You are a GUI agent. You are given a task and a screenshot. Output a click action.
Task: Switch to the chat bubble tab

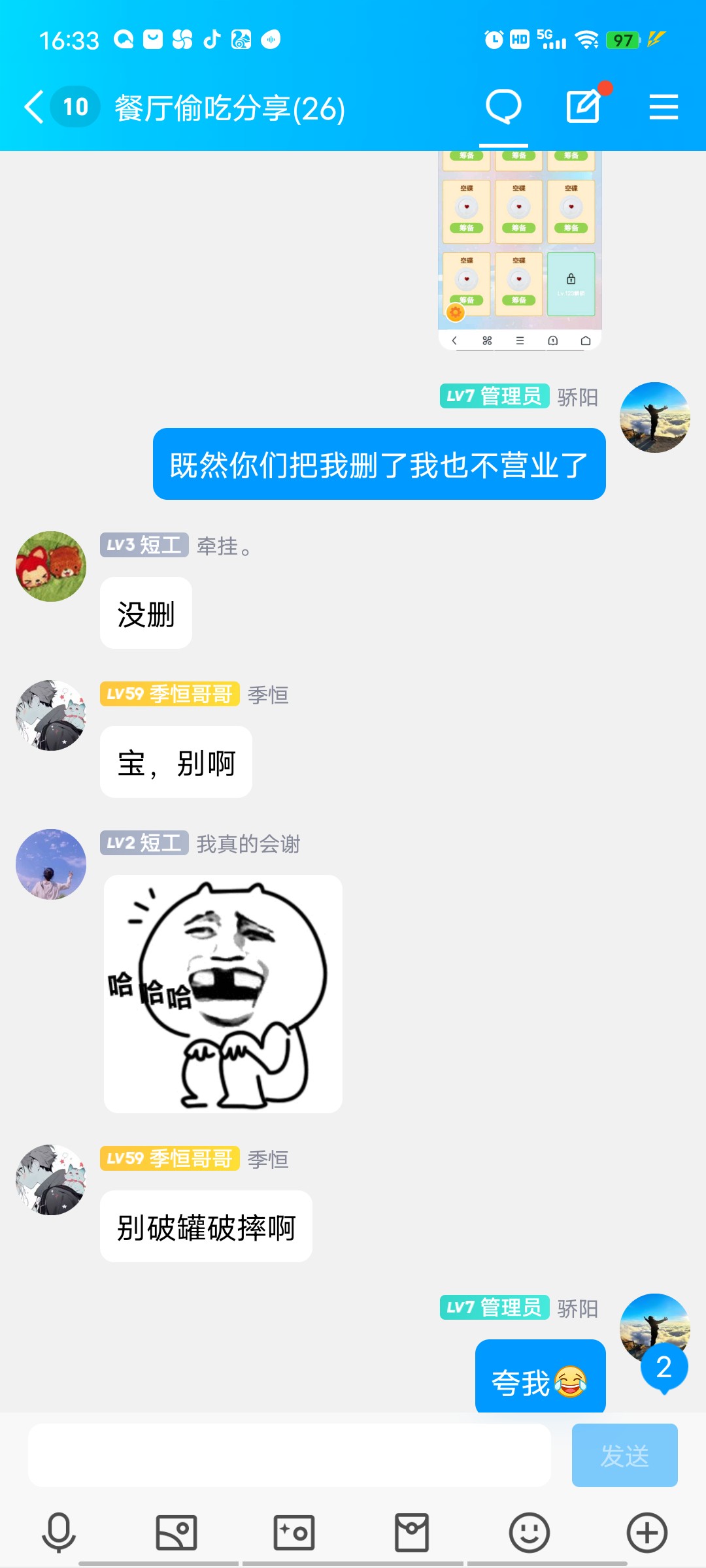(x=503, y=107)
